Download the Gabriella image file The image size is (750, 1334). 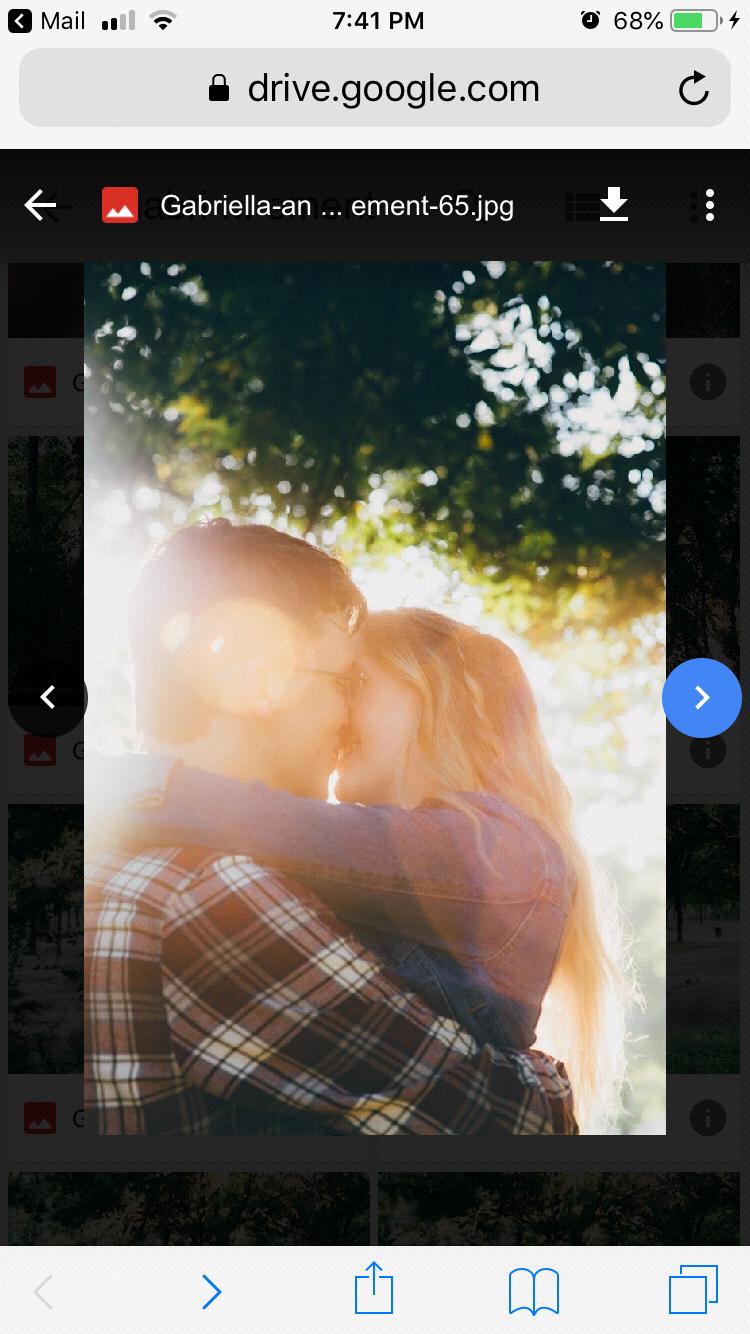click(613, 205)
